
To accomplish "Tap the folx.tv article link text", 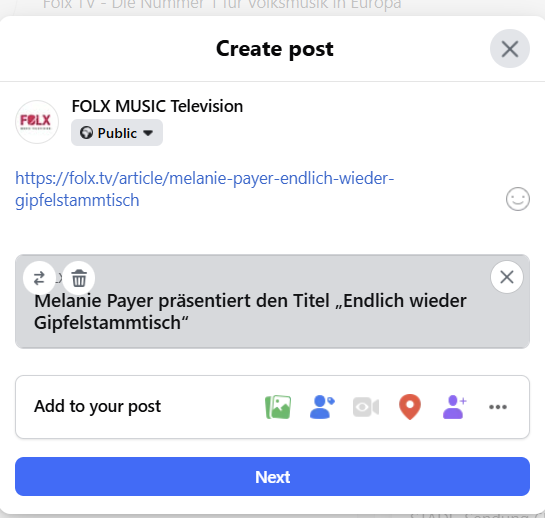I will coord(204,189).
